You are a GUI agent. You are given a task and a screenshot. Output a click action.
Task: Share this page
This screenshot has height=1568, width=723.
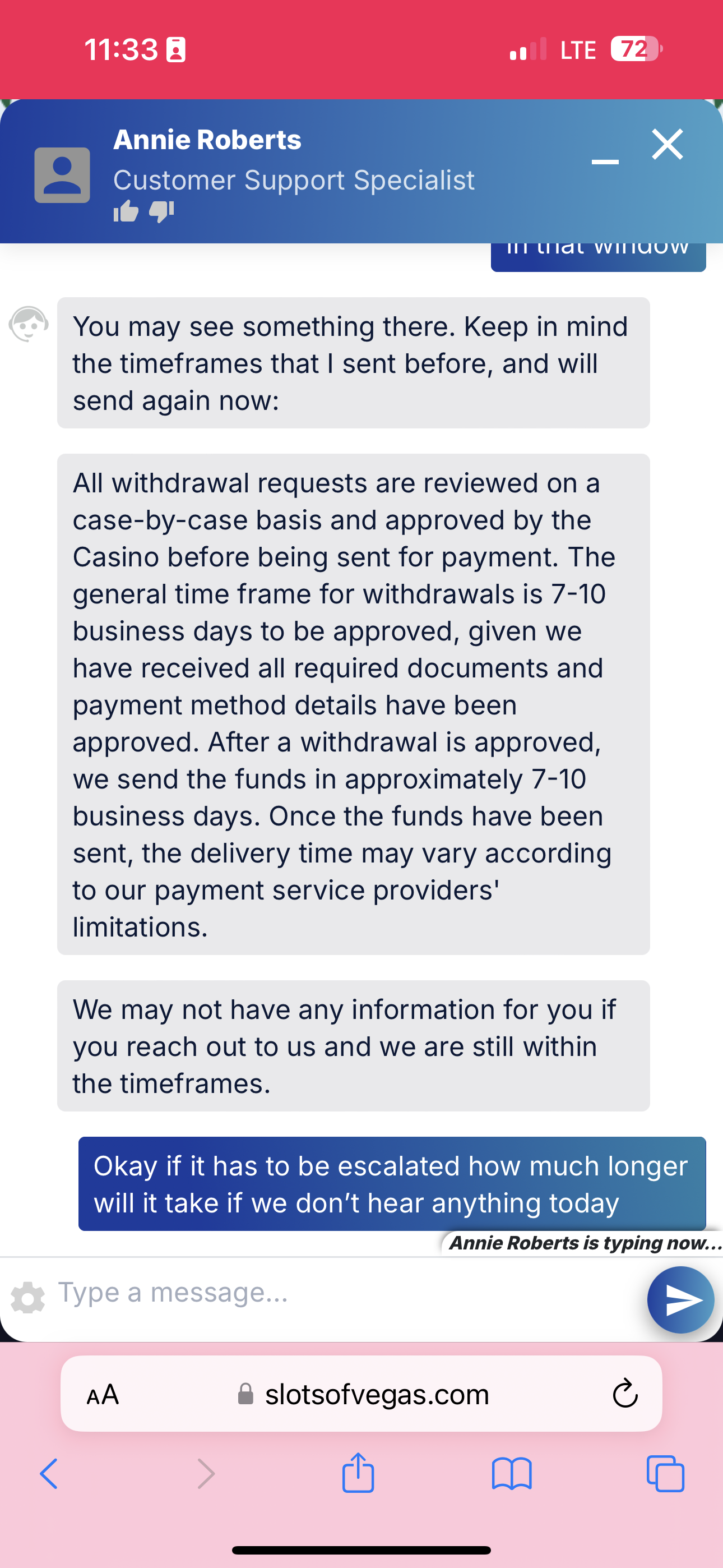(x=358, y=1473)
